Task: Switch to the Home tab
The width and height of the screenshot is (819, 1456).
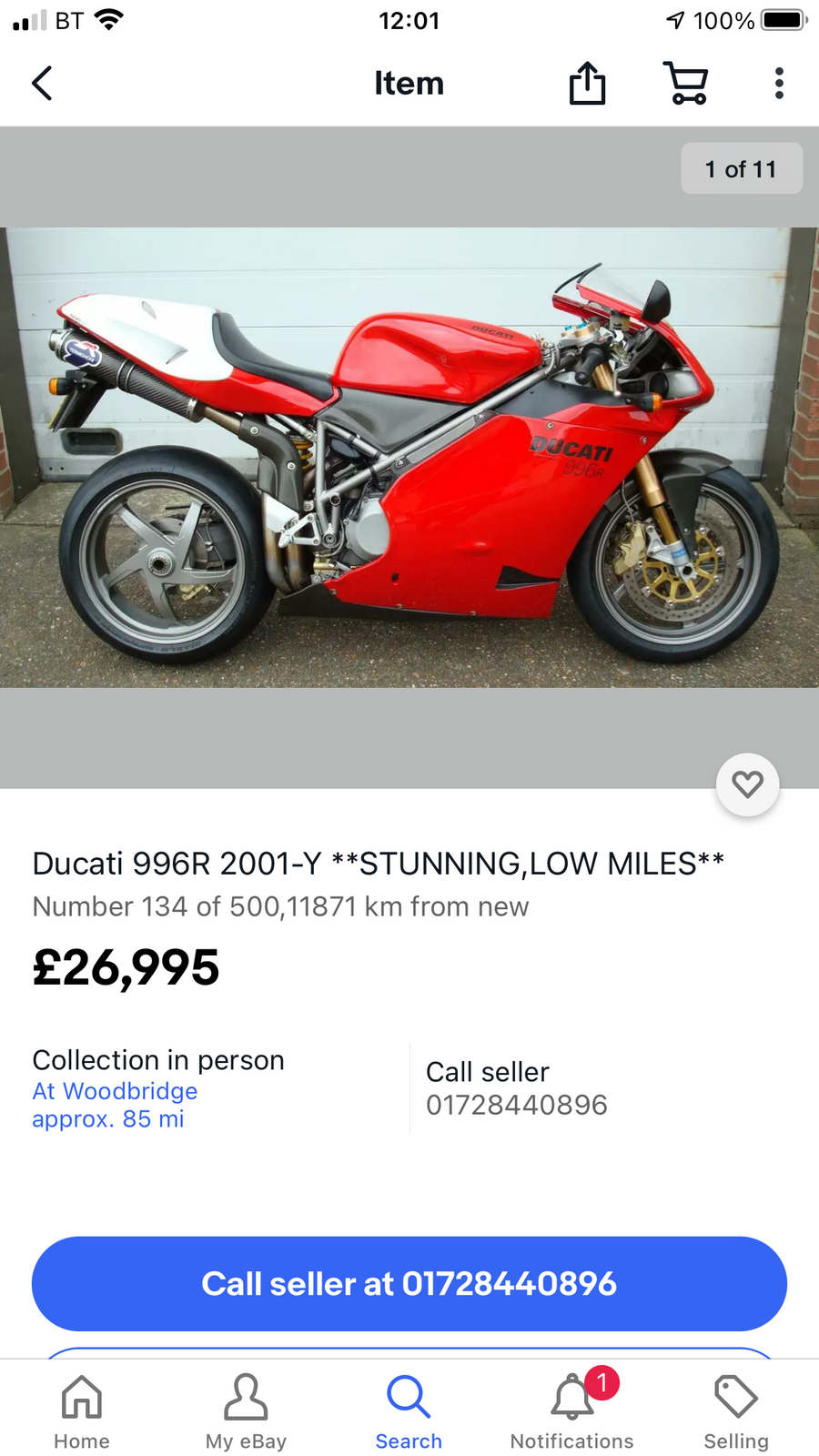Action: (82, 1410)
